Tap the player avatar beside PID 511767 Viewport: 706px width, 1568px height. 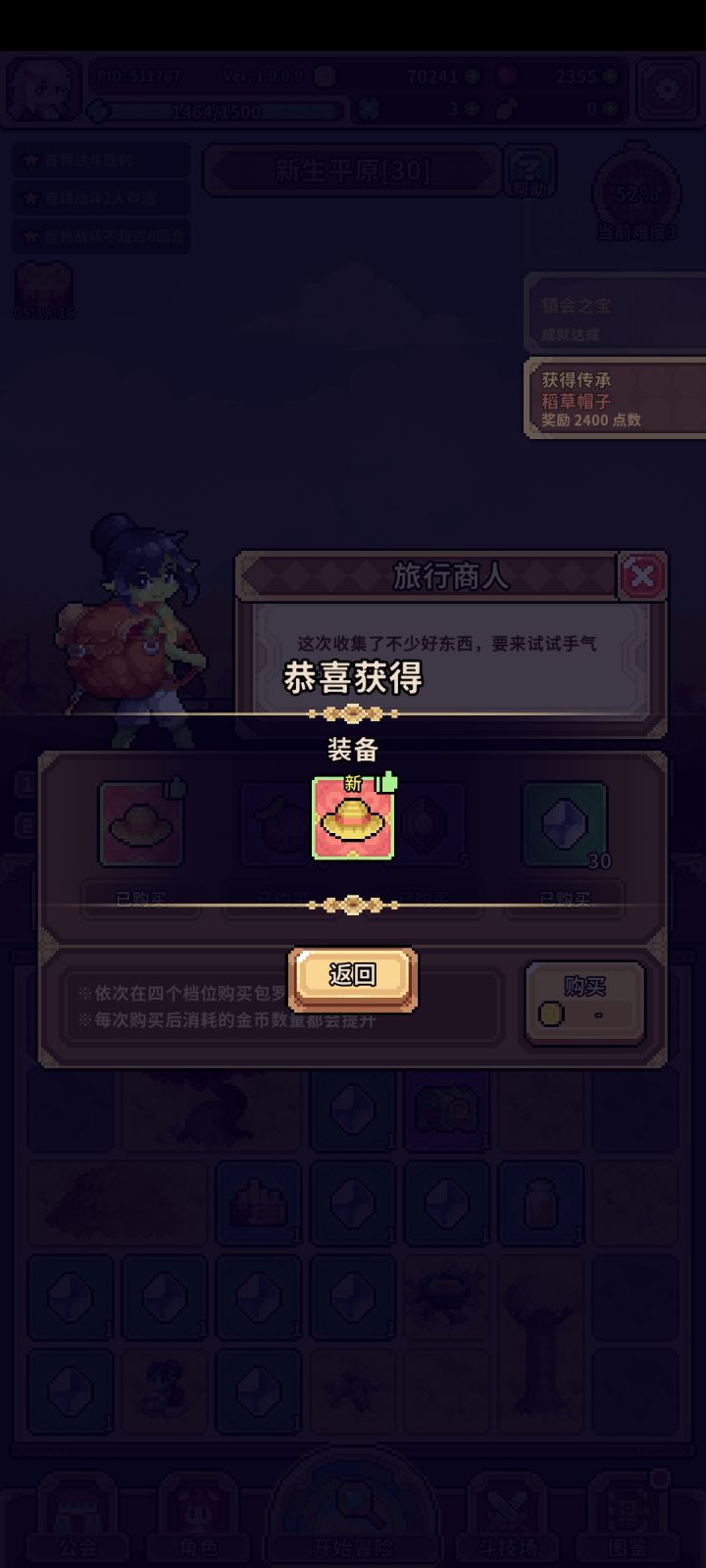pos(41,86)
